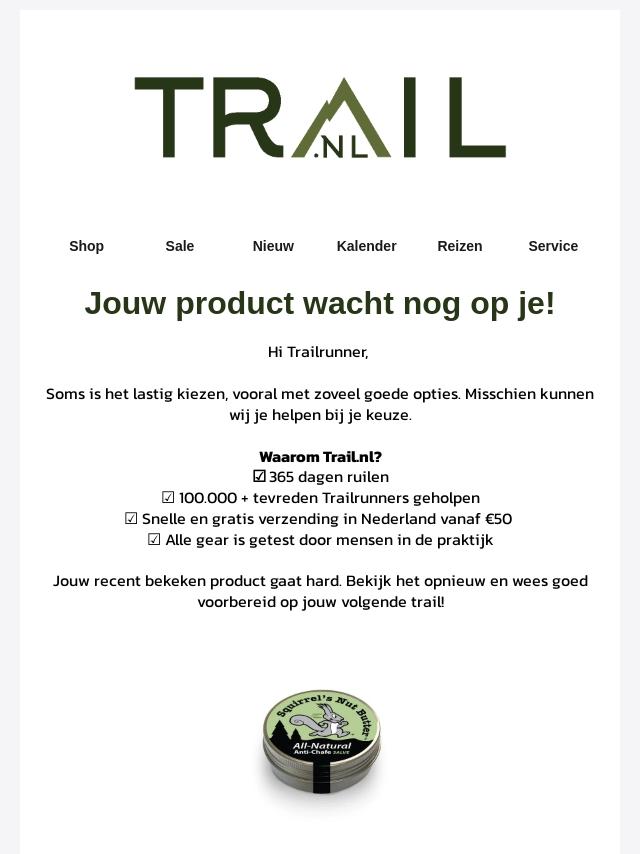Go to the Sale section
Screen dimensions: 640x854
click(x=180, y=246)
